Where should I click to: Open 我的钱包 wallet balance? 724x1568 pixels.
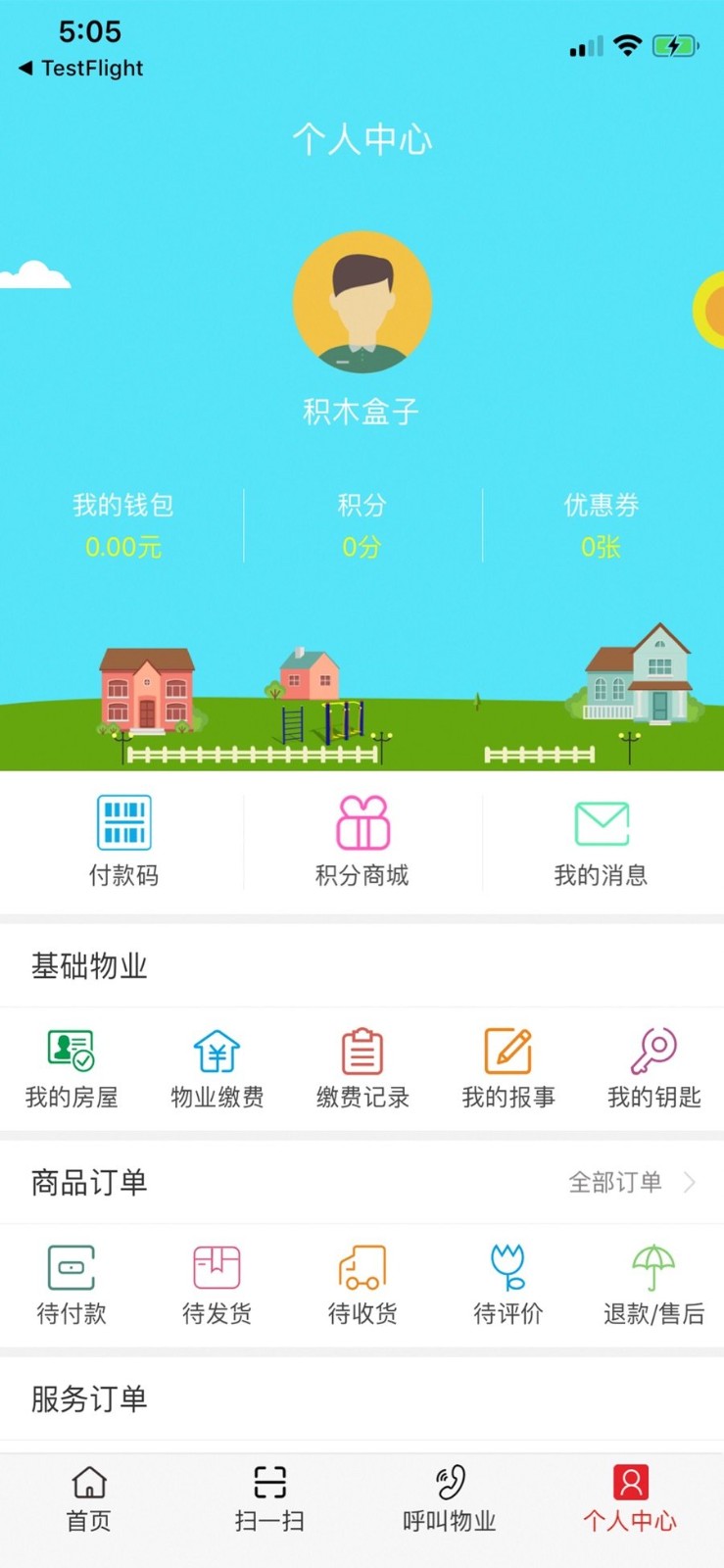(121, 525)
